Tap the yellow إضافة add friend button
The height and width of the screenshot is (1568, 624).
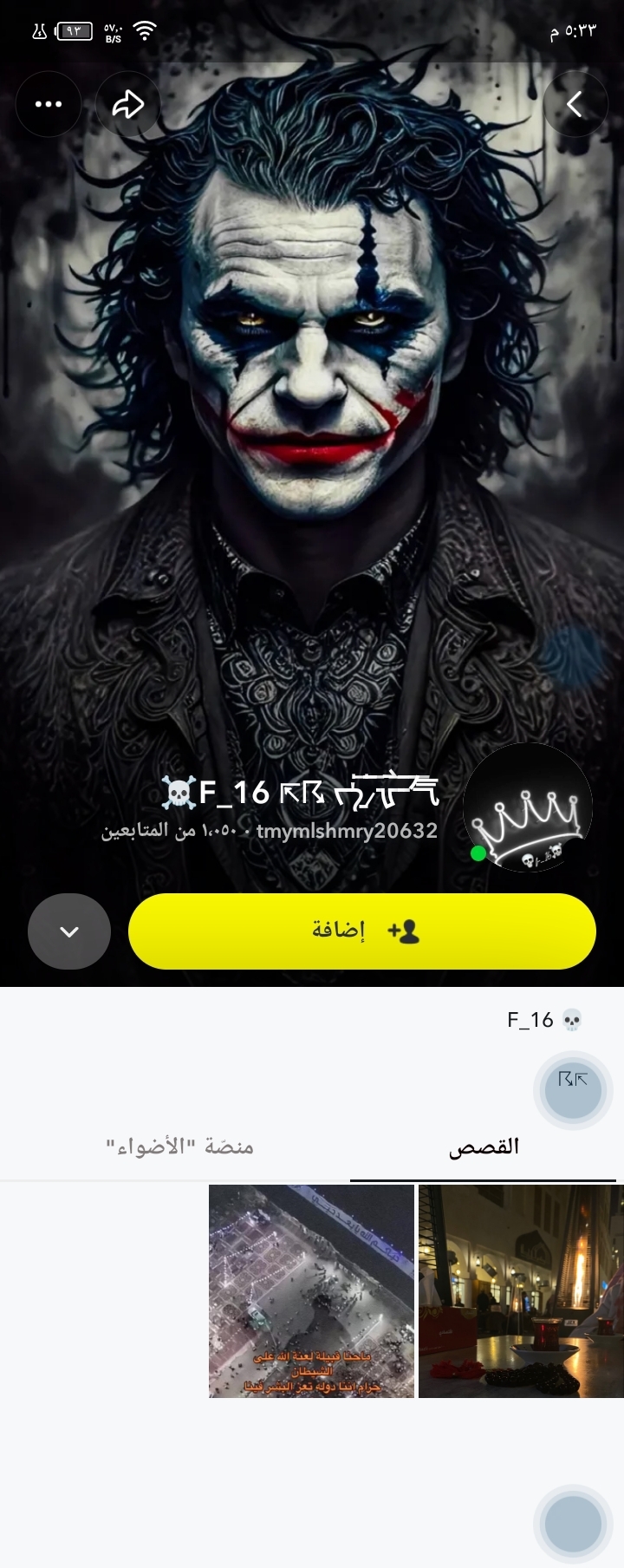(362, 931)
